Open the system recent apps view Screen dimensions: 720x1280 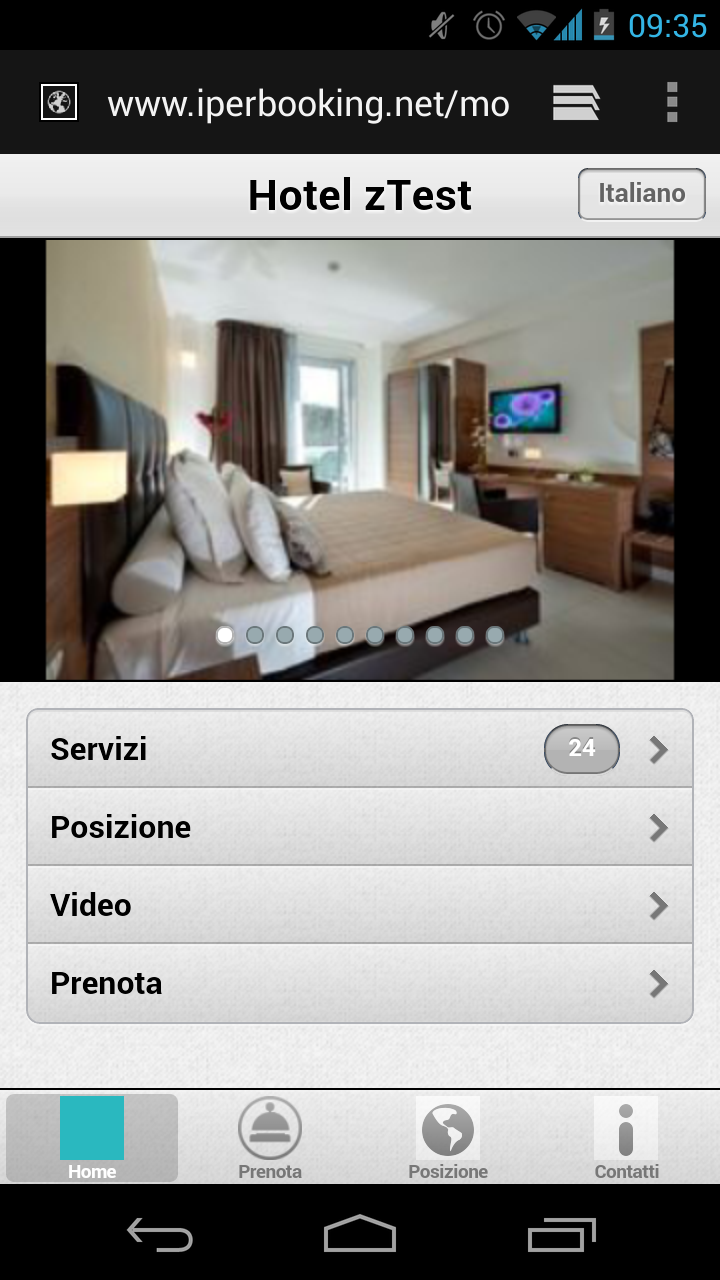pos(561,1235)
